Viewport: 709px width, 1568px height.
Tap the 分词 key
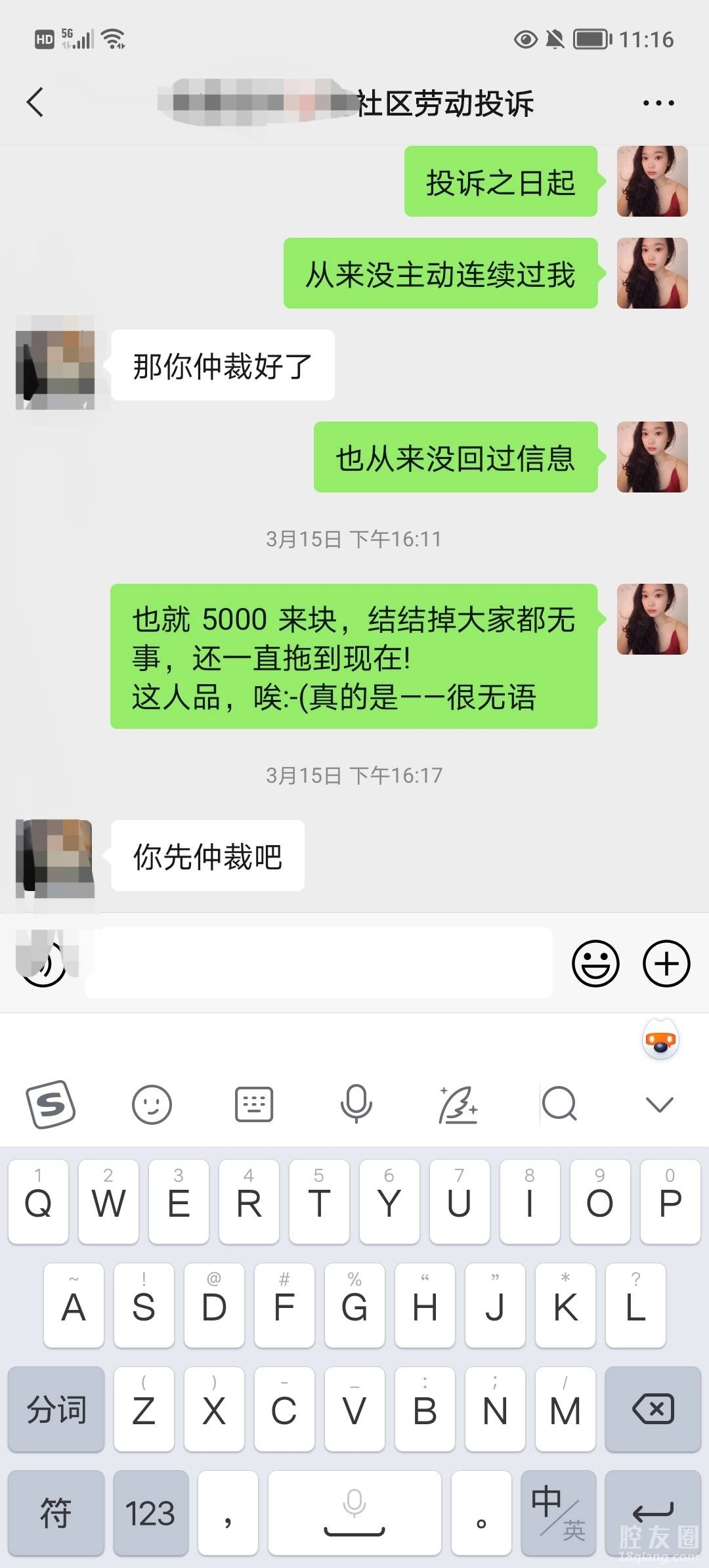(x=56, y=1409)
